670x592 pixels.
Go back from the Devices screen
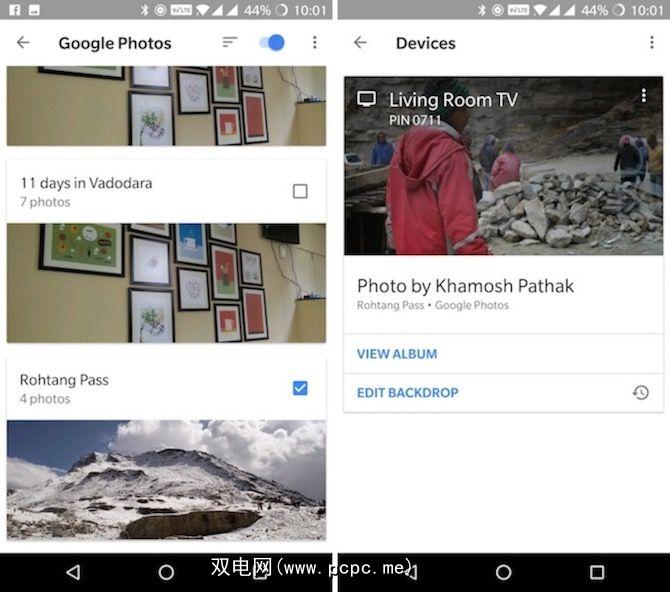click(360, 43)
